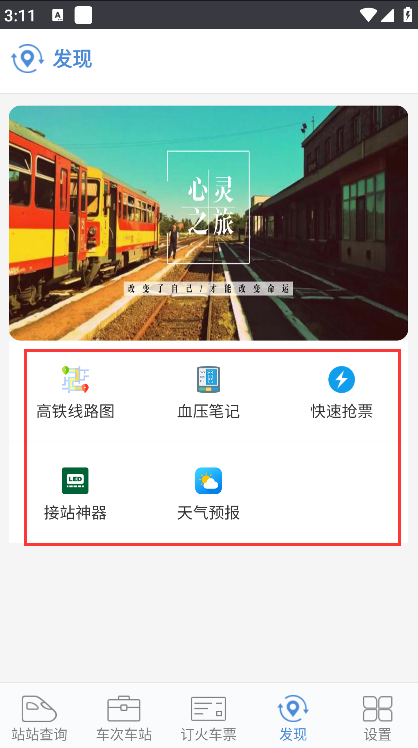Switch to the 车次车站 tab
This screenshot has width=418, height=748.
click(124, 717)
